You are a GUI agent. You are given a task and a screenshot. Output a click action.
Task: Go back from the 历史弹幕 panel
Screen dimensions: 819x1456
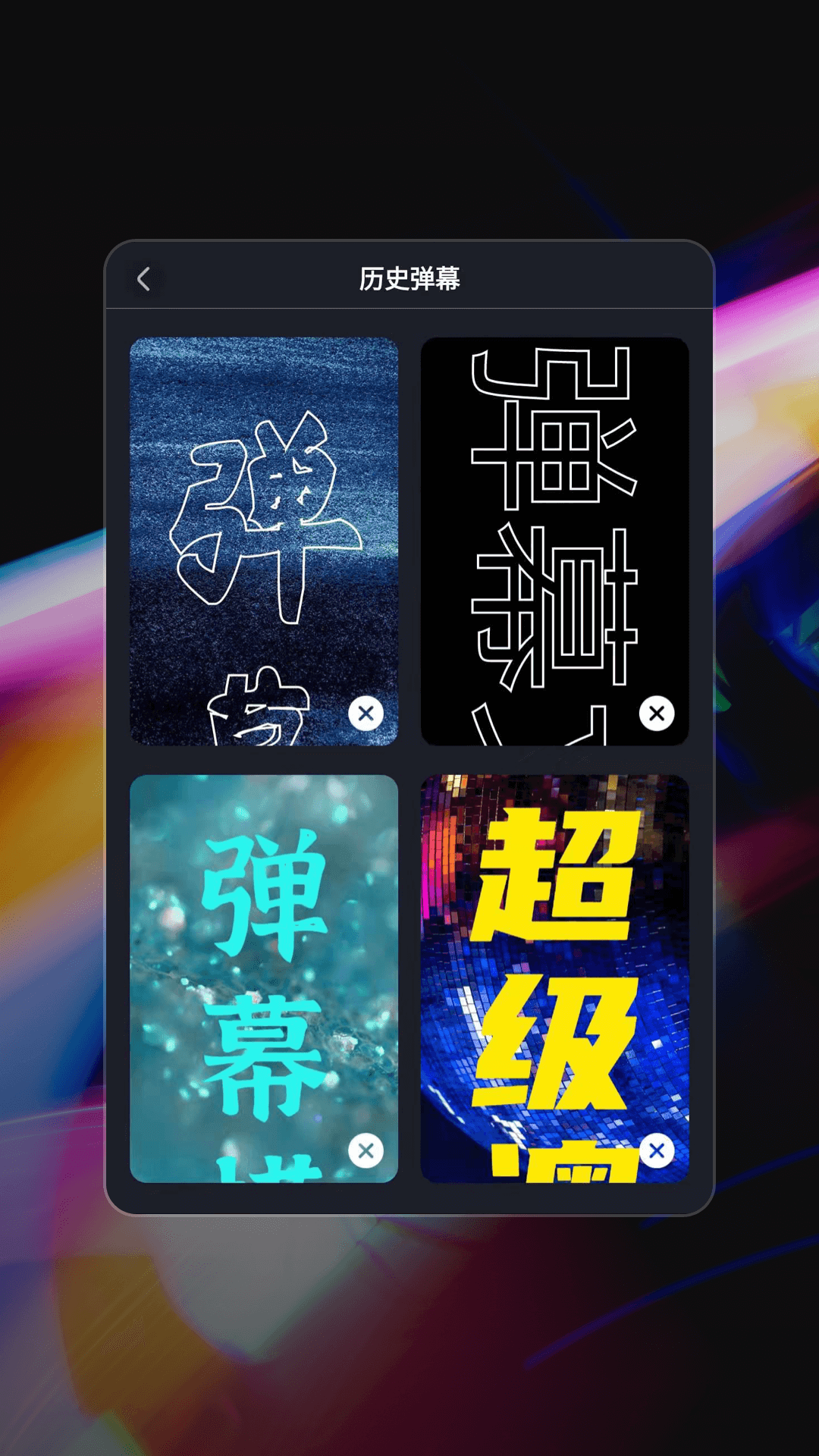point(143,279)
